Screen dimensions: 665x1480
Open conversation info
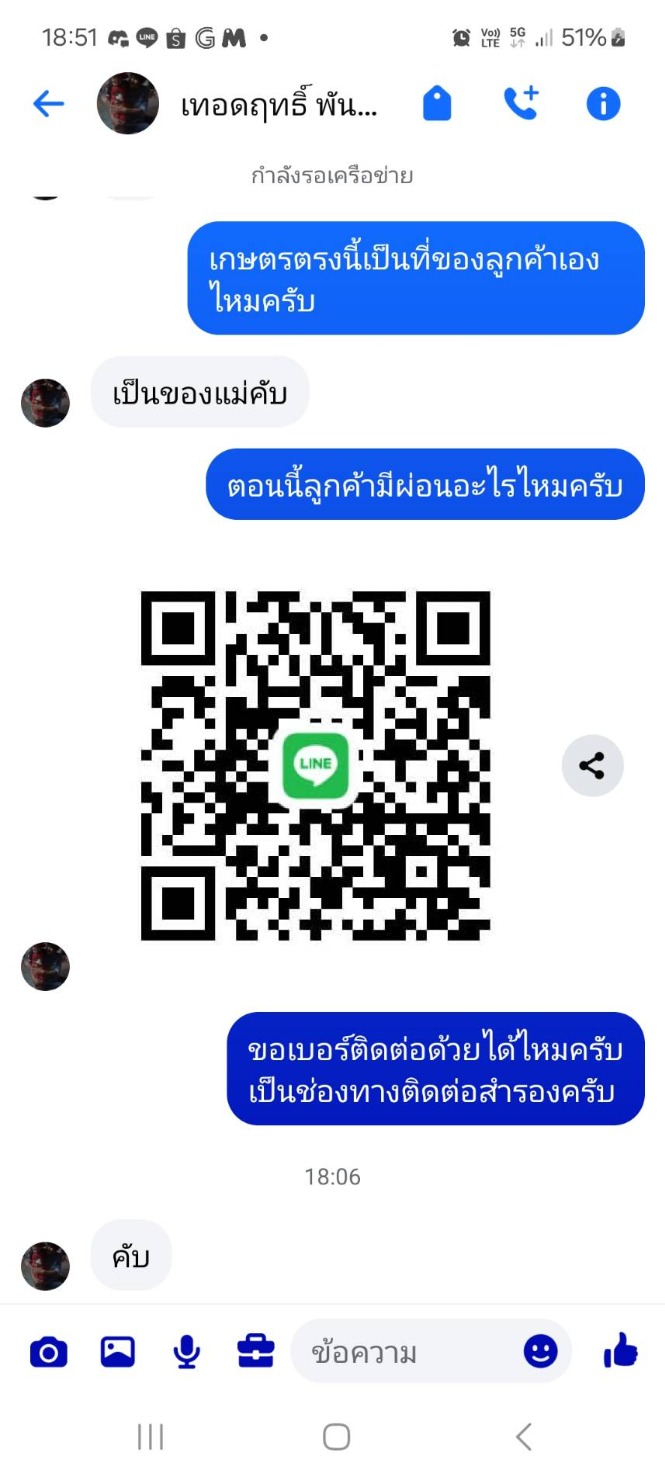click(x=603, y=104)
